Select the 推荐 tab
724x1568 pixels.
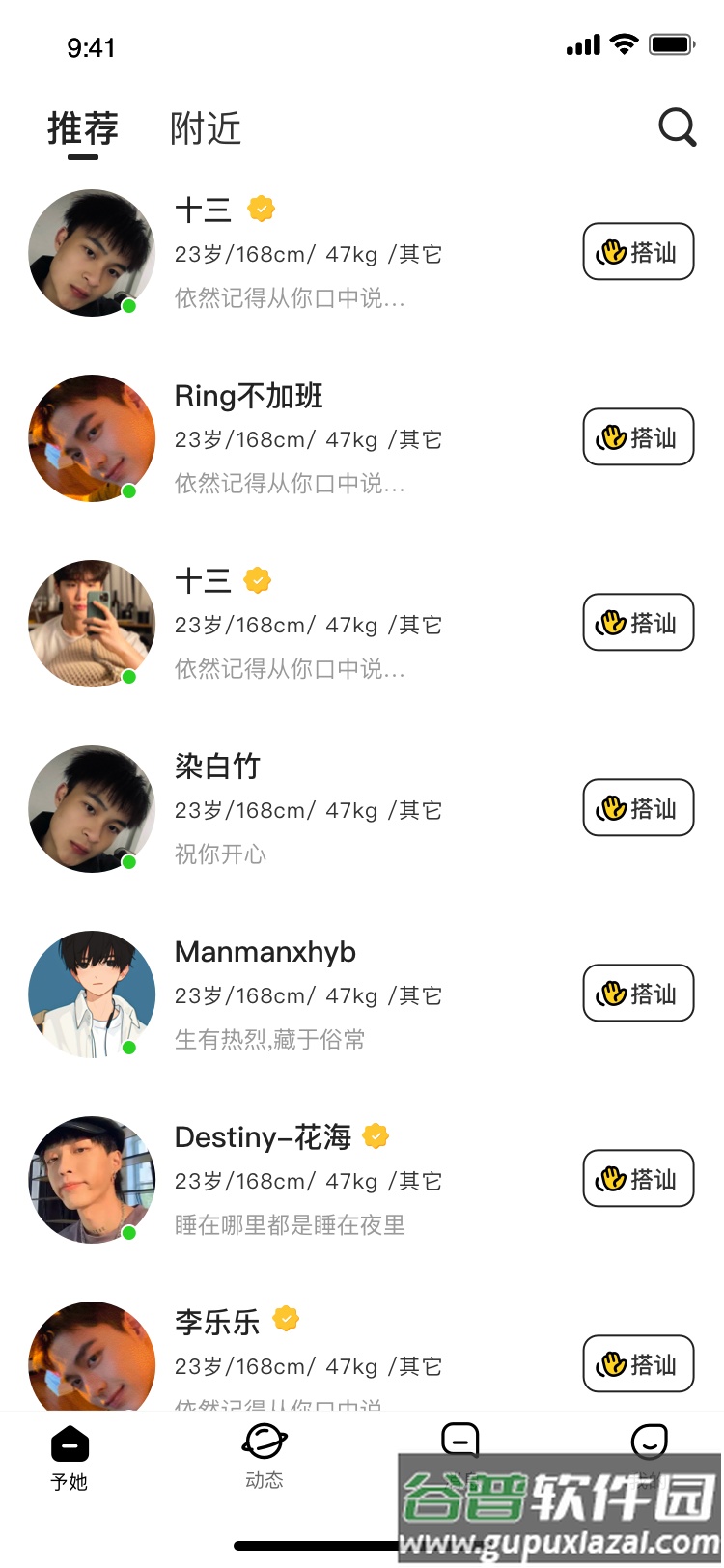[x=85, y=128]
